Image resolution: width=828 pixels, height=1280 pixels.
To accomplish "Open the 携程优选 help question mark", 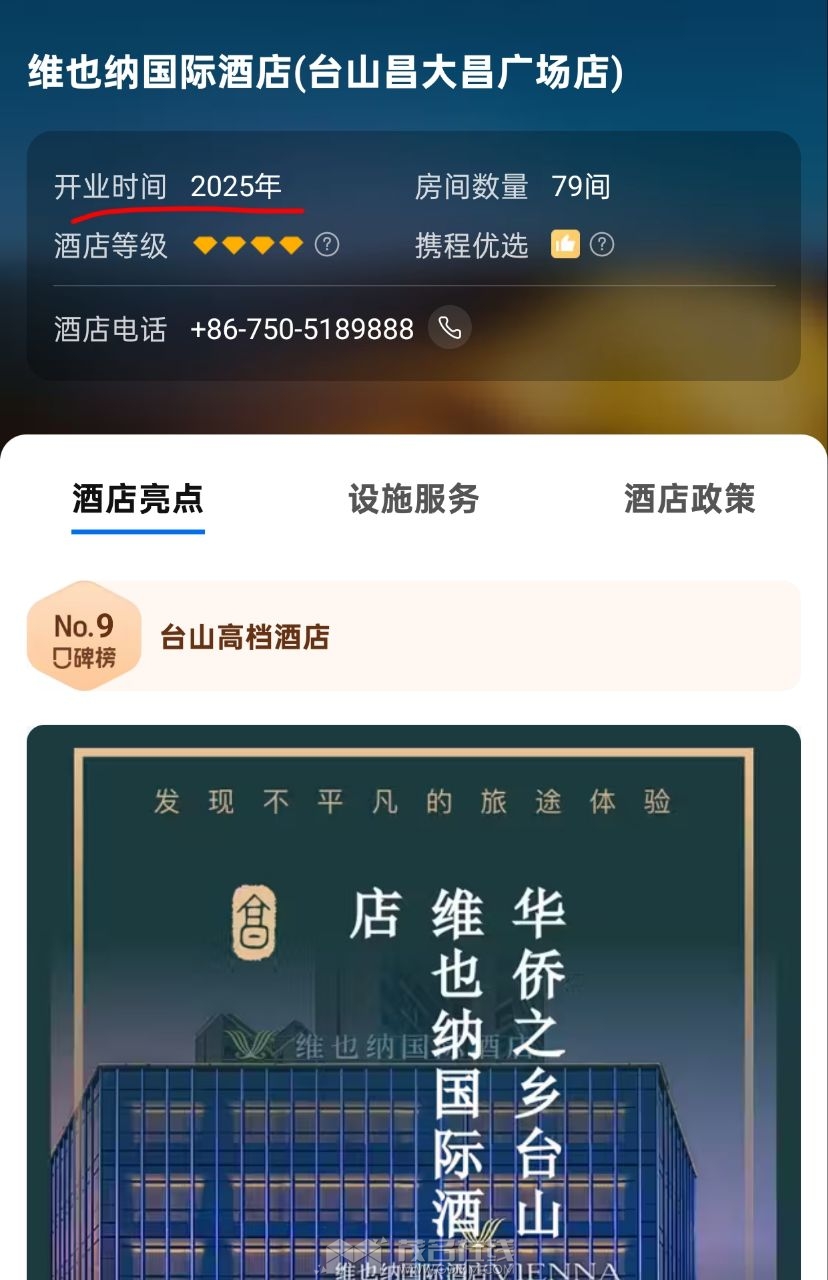I will 601,245.
